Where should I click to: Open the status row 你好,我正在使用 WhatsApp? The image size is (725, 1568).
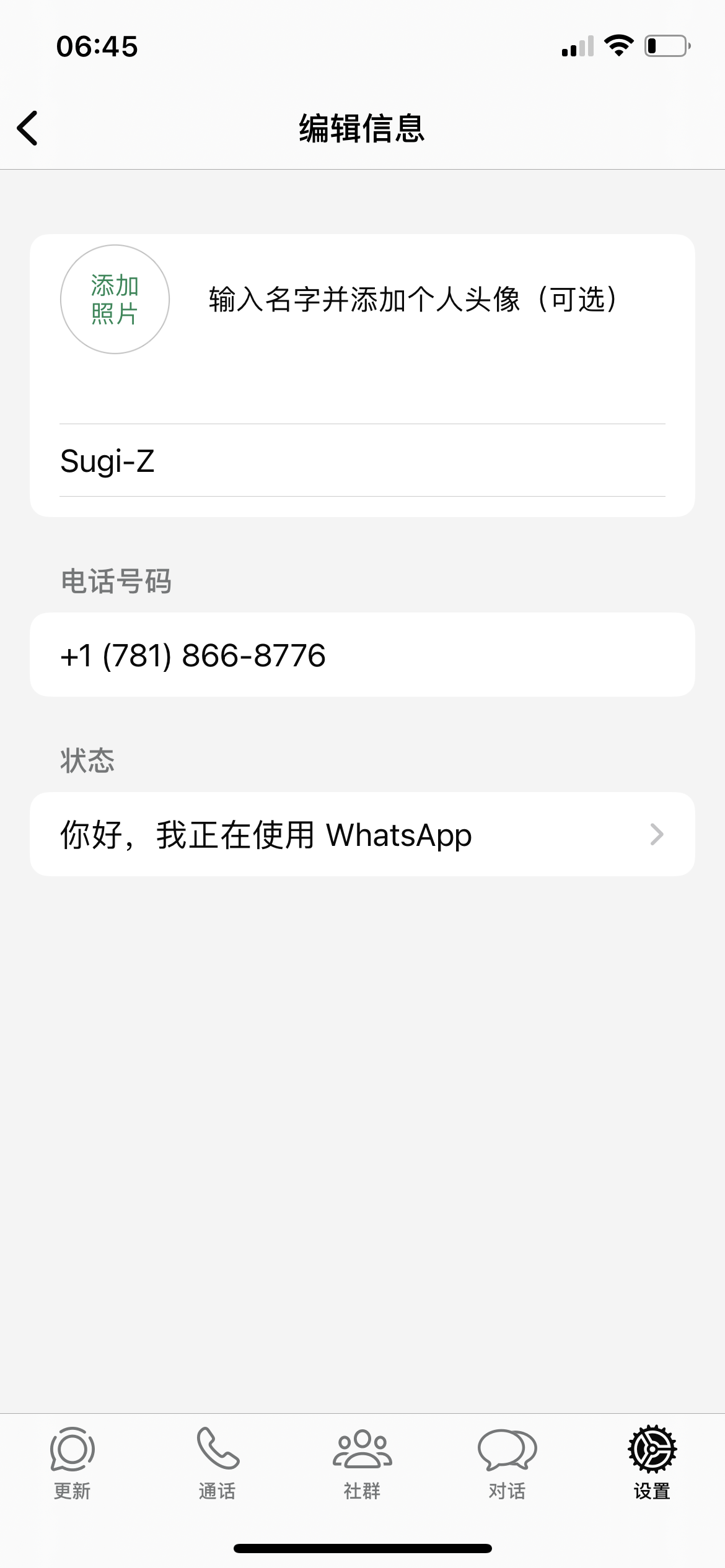point(362,834)
